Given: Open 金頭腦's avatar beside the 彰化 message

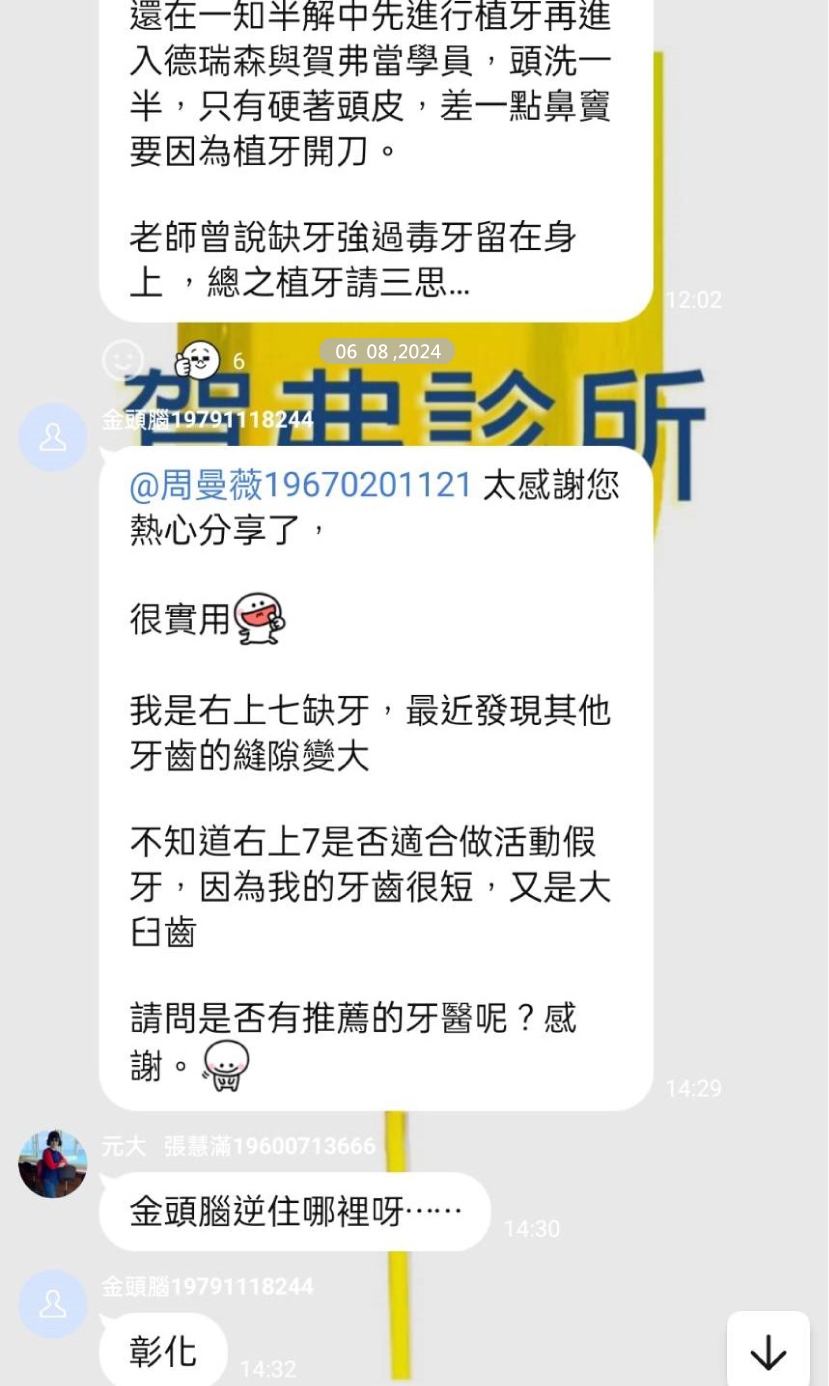Looking at the screenshot, I should (53, 1304).
